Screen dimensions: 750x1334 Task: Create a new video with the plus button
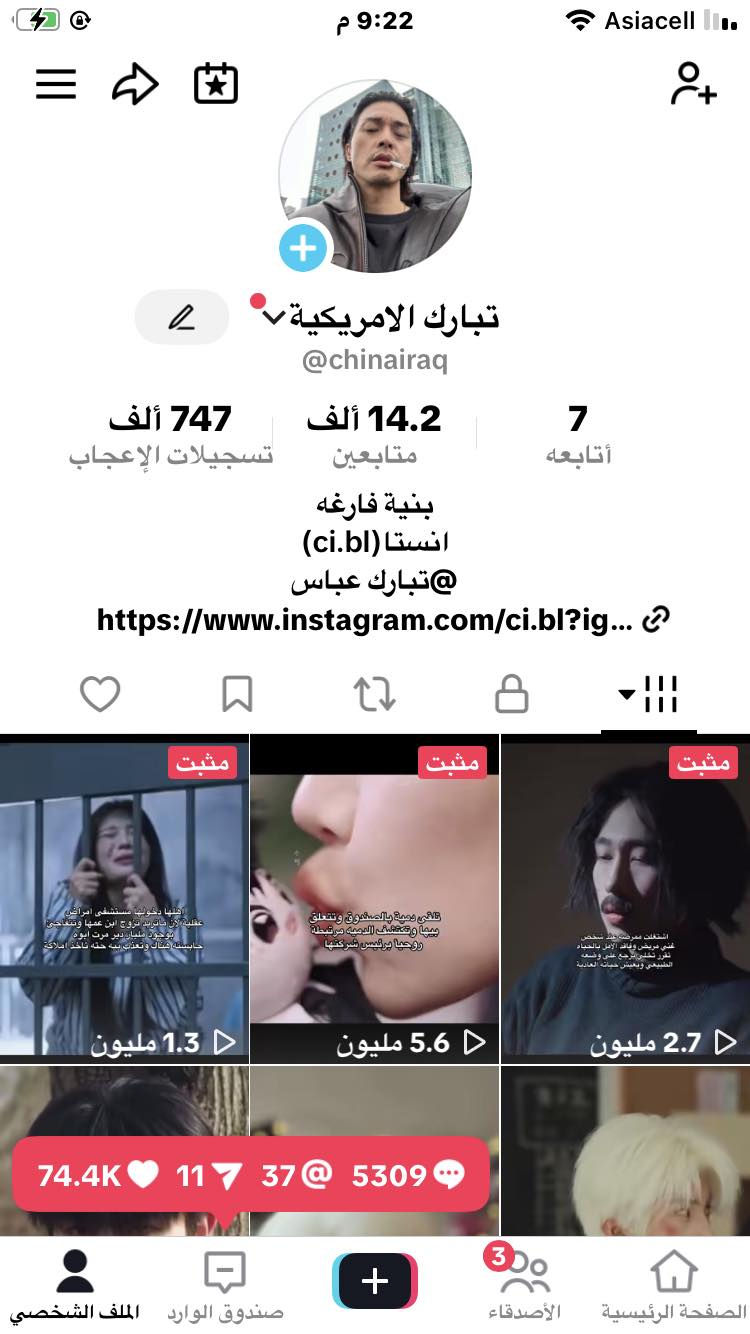pyautogui.click(x=375, y=1281)
